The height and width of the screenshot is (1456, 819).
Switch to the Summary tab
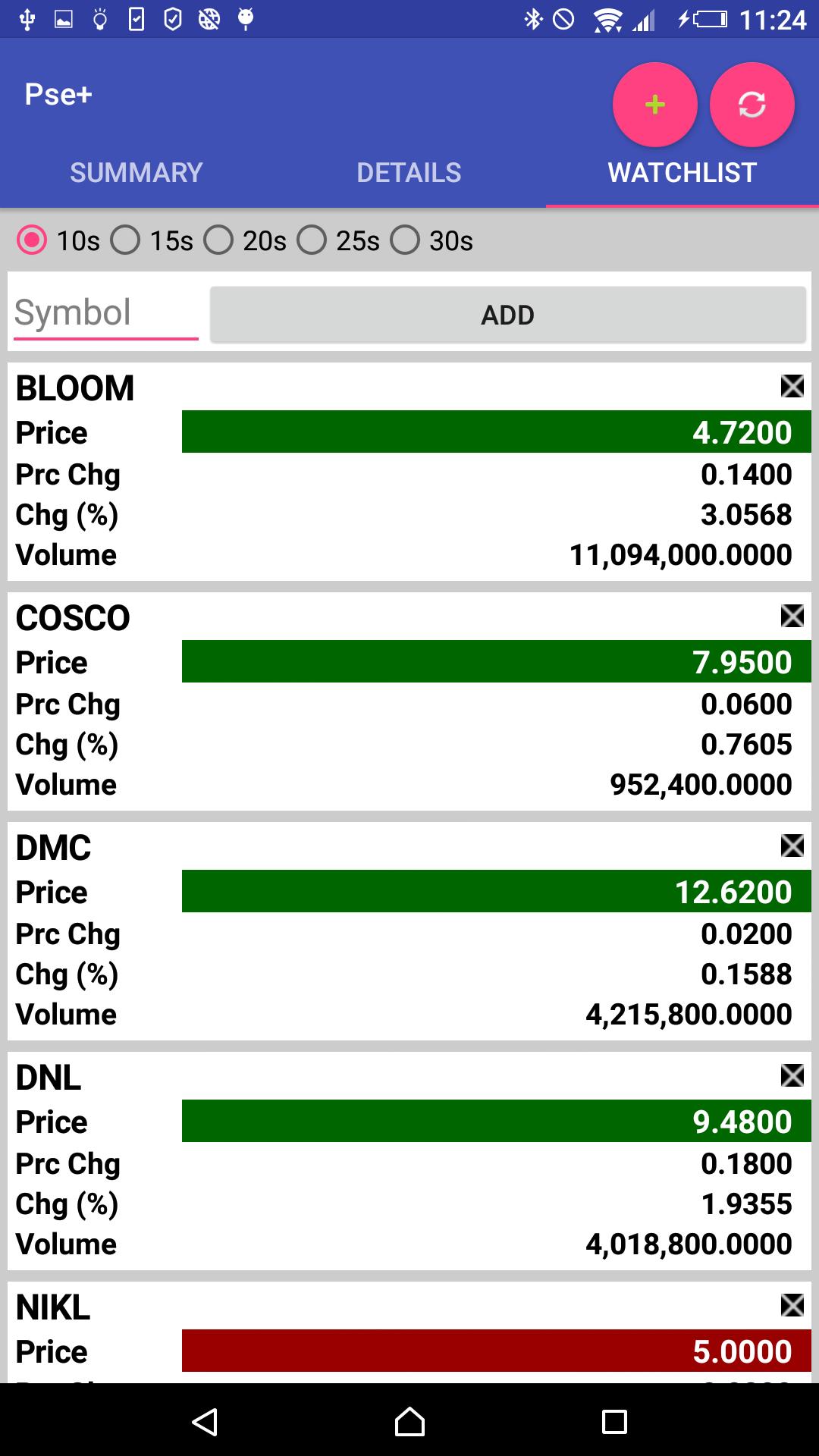(136, 173)
